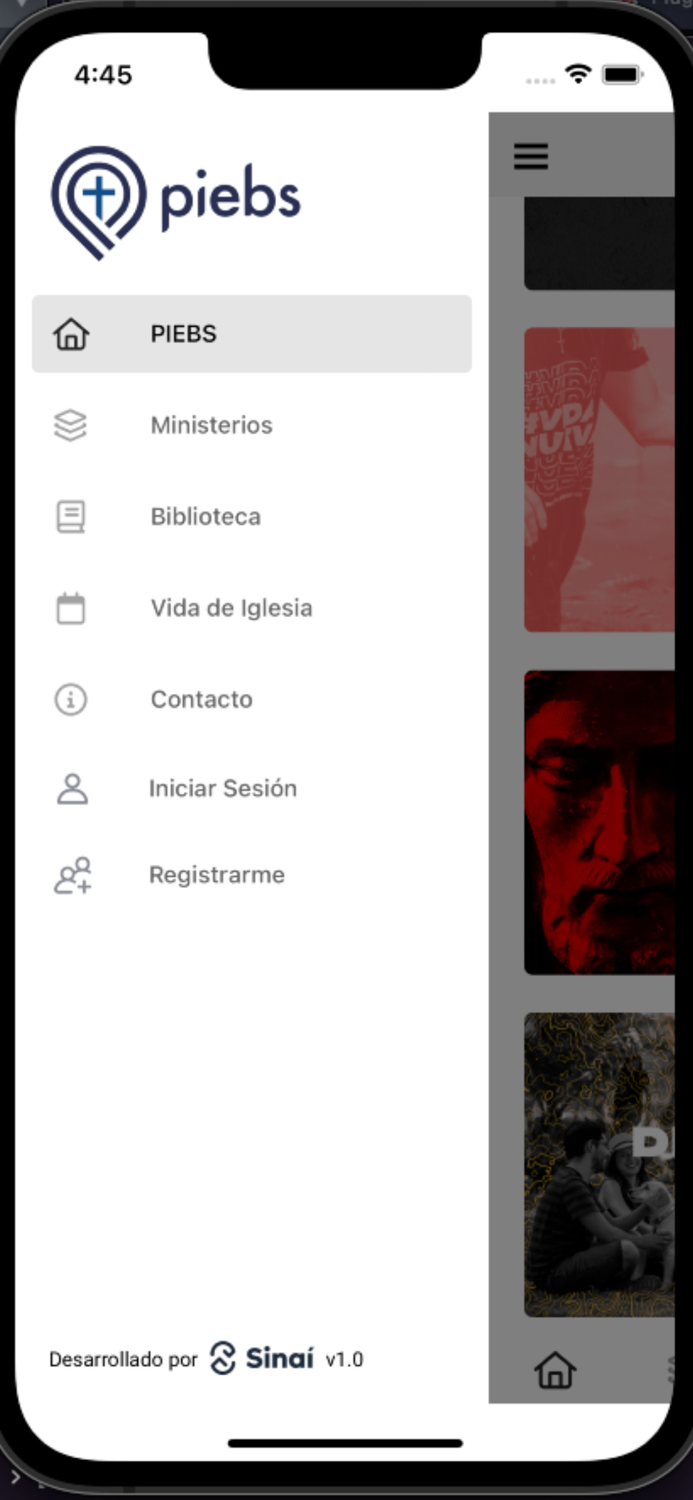Viewport: 693px width, 1500px height.
Task: Select PIEBS in the drawer menu
Action: pyautogui.click(x=250, y=334)
